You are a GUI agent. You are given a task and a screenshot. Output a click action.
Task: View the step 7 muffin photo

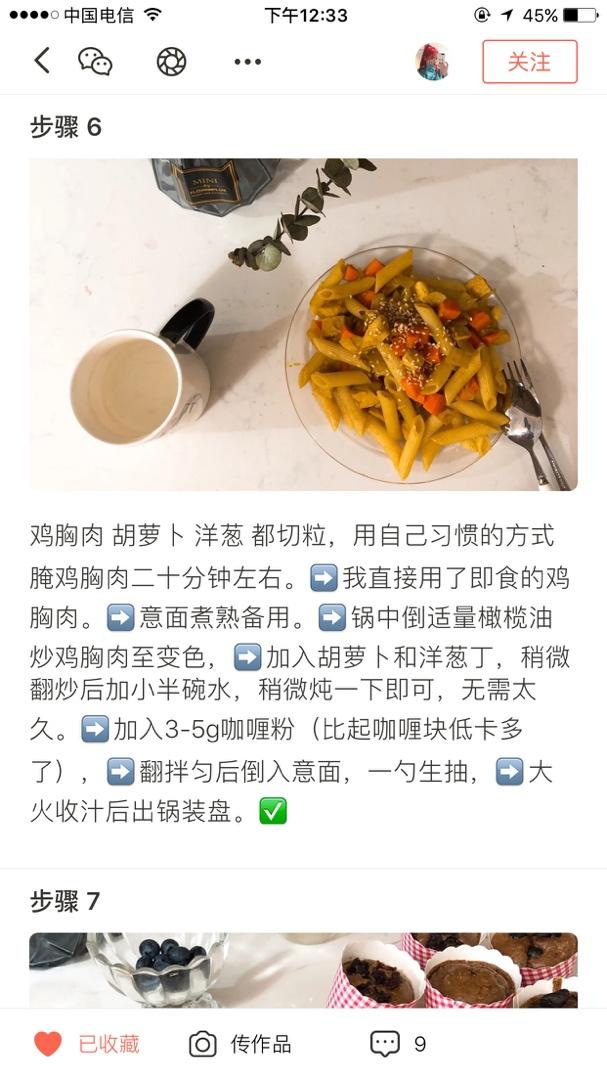point(303,970)
